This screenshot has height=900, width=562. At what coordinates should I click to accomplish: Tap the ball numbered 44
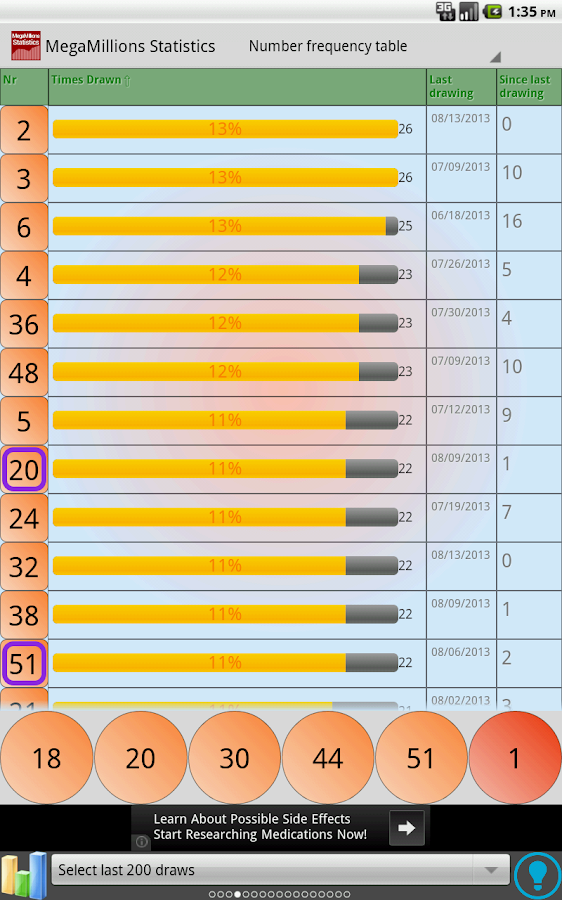pos(328,758)
